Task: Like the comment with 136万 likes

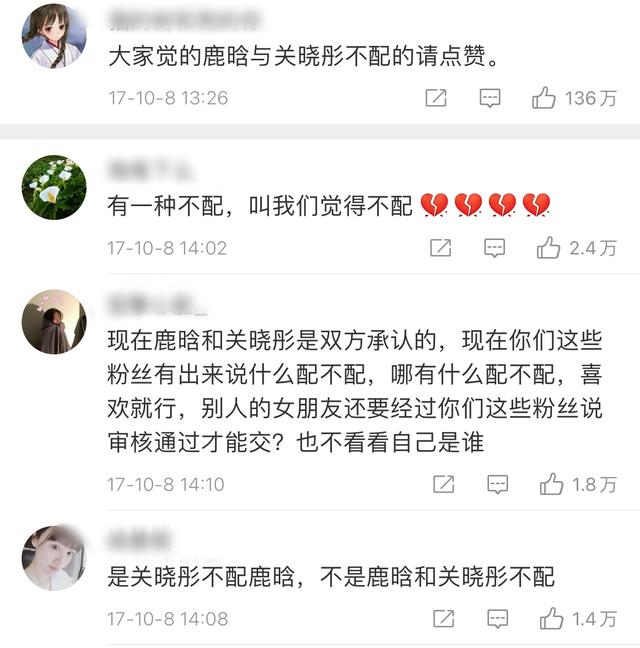Action: point(544,98)
